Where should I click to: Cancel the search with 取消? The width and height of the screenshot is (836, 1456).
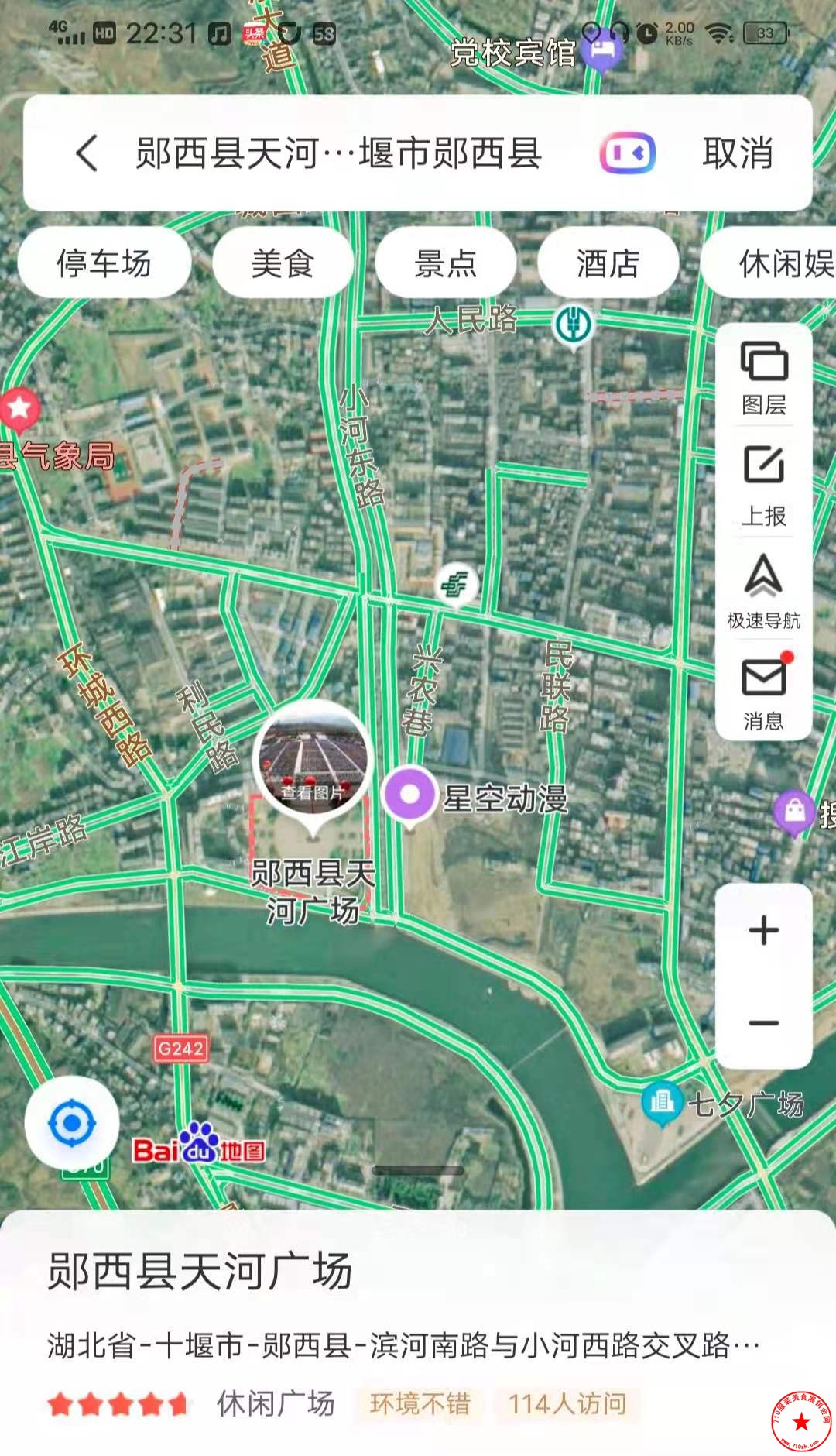[x=737, y=153]
